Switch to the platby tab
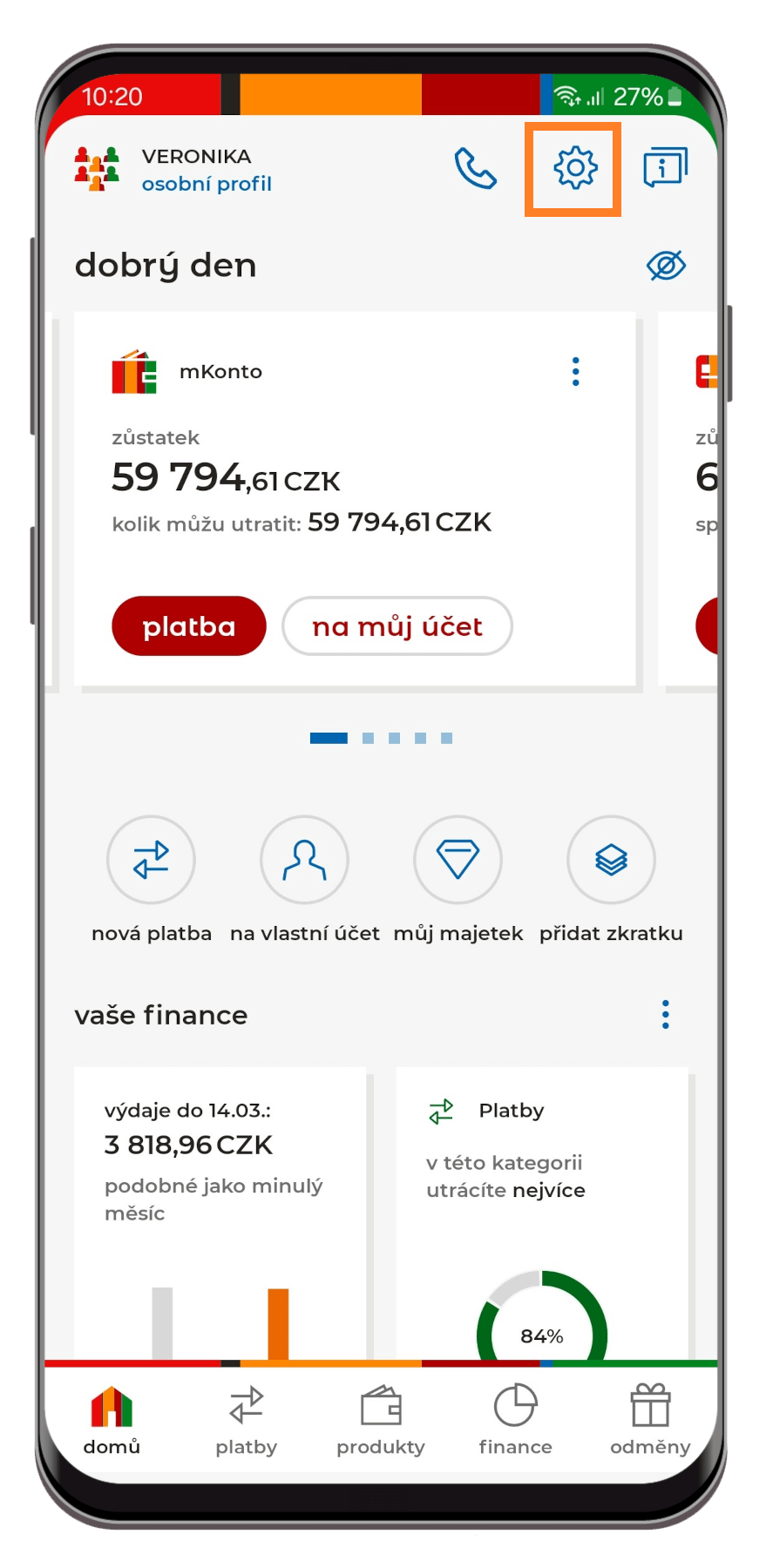 (246, 1420)
